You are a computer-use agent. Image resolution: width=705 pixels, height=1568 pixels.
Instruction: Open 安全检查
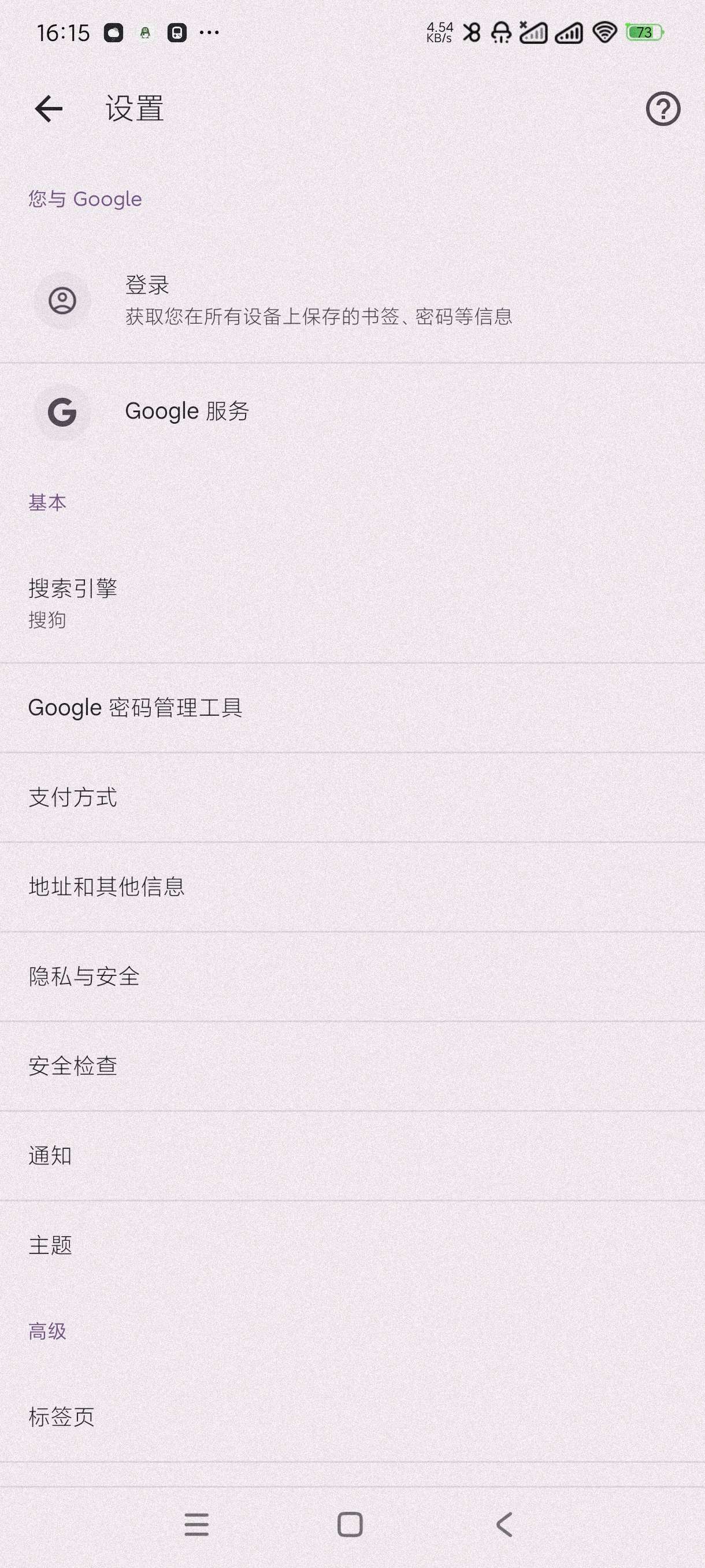click(x=73, y=1066)
